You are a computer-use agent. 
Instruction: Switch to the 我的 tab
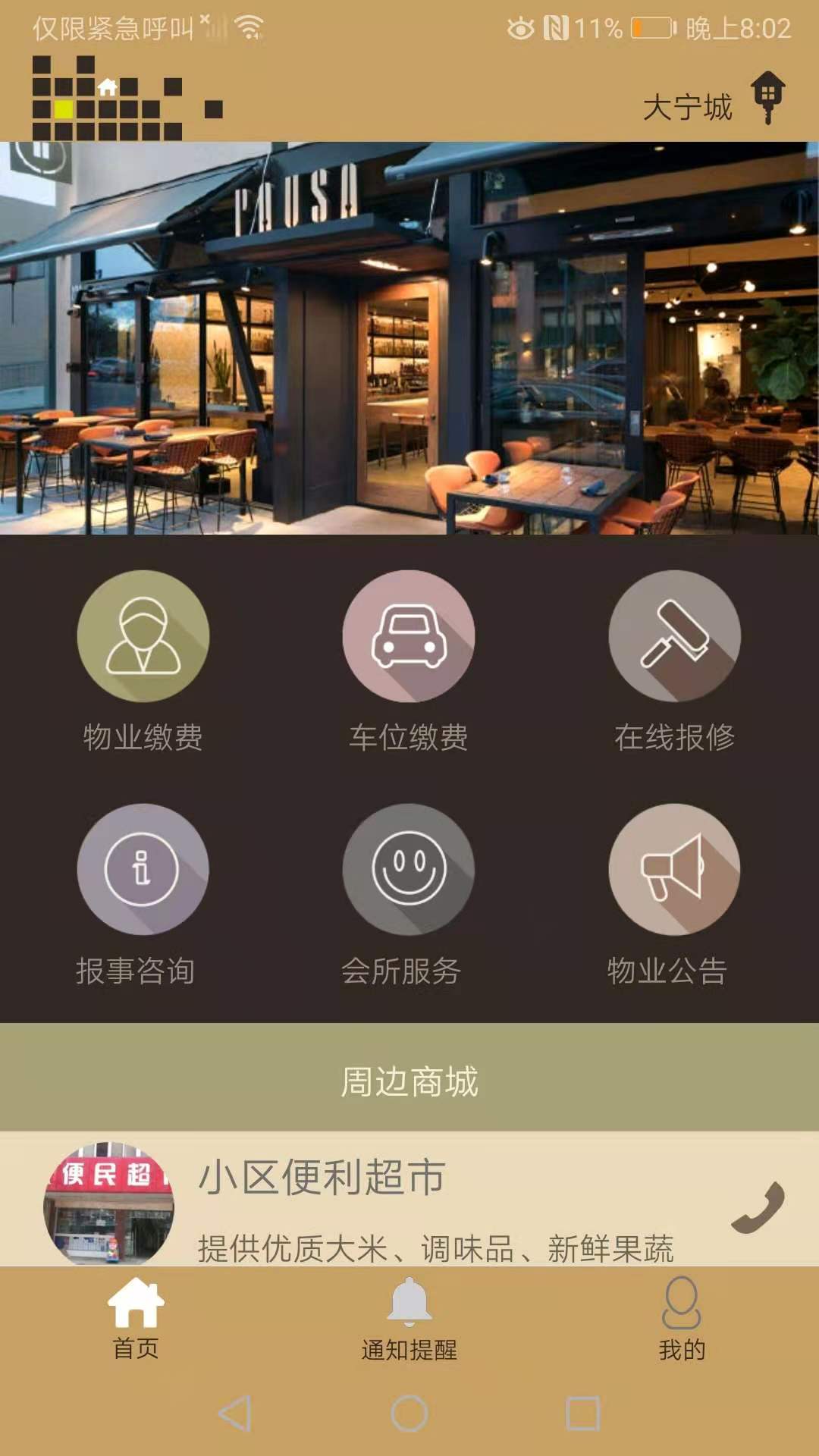point(681,1319)
